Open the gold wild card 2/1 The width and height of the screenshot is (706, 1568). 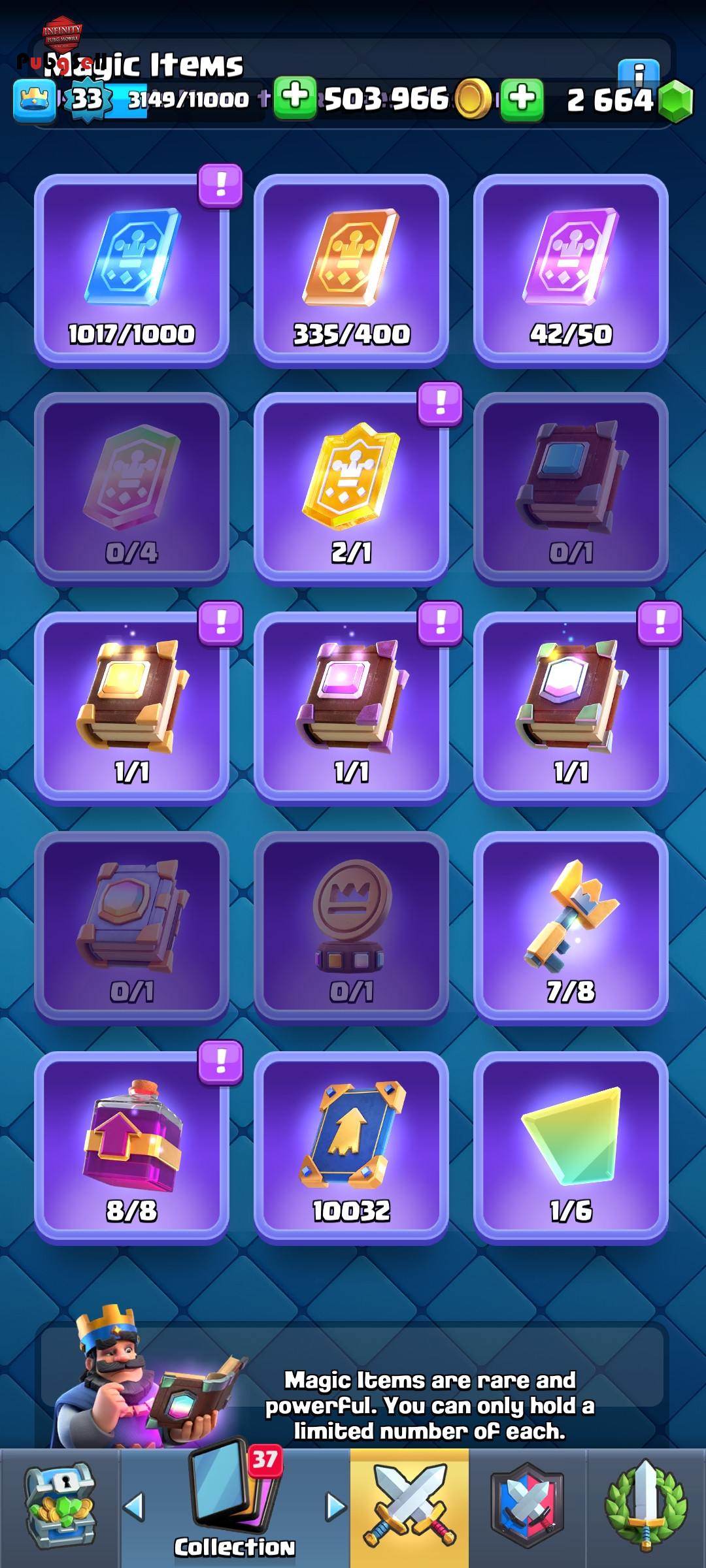pyautogui.click(x=351, y=489)
